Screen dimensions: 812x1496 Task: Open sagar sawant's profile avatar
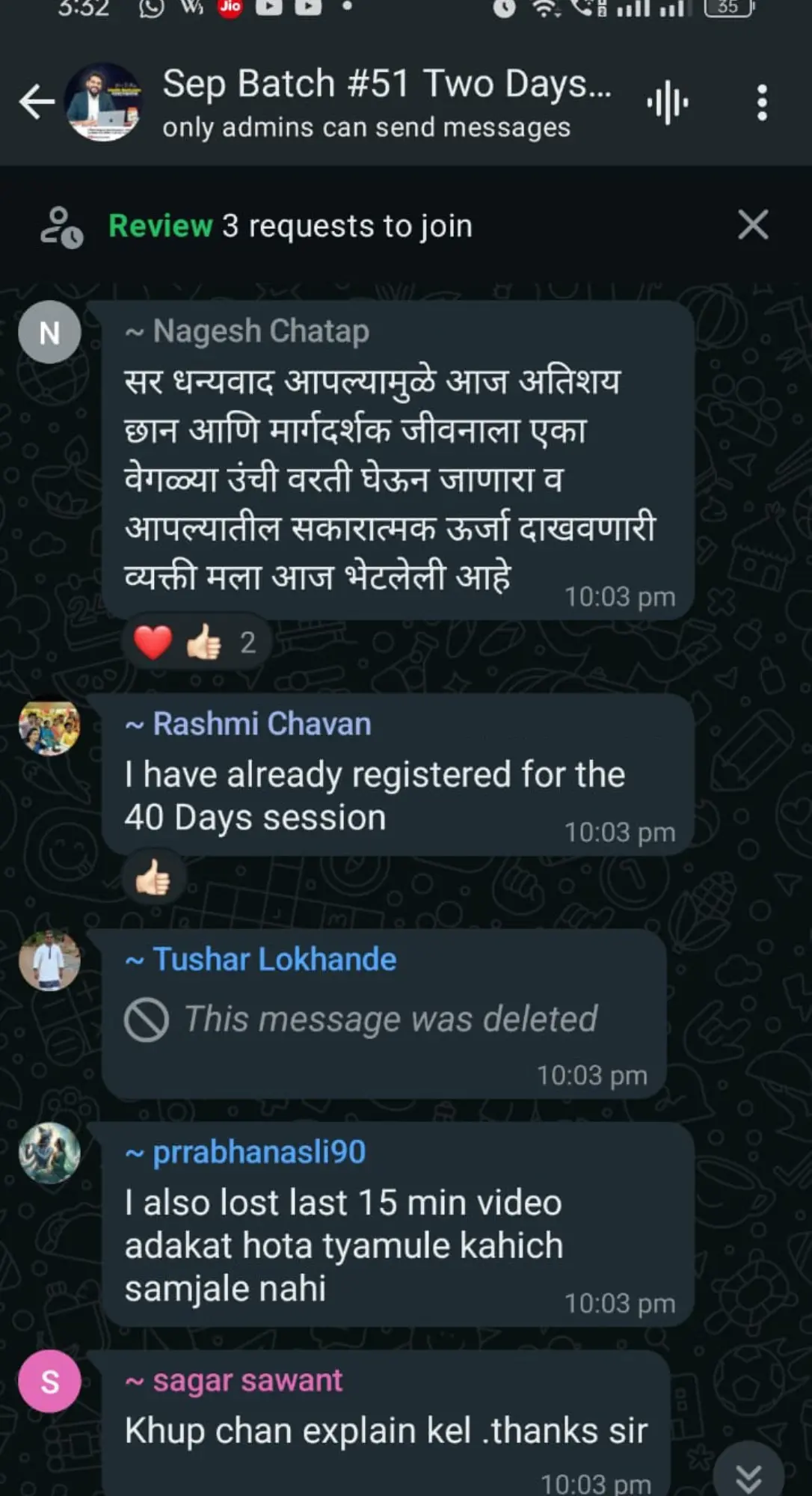point(49,1382)
